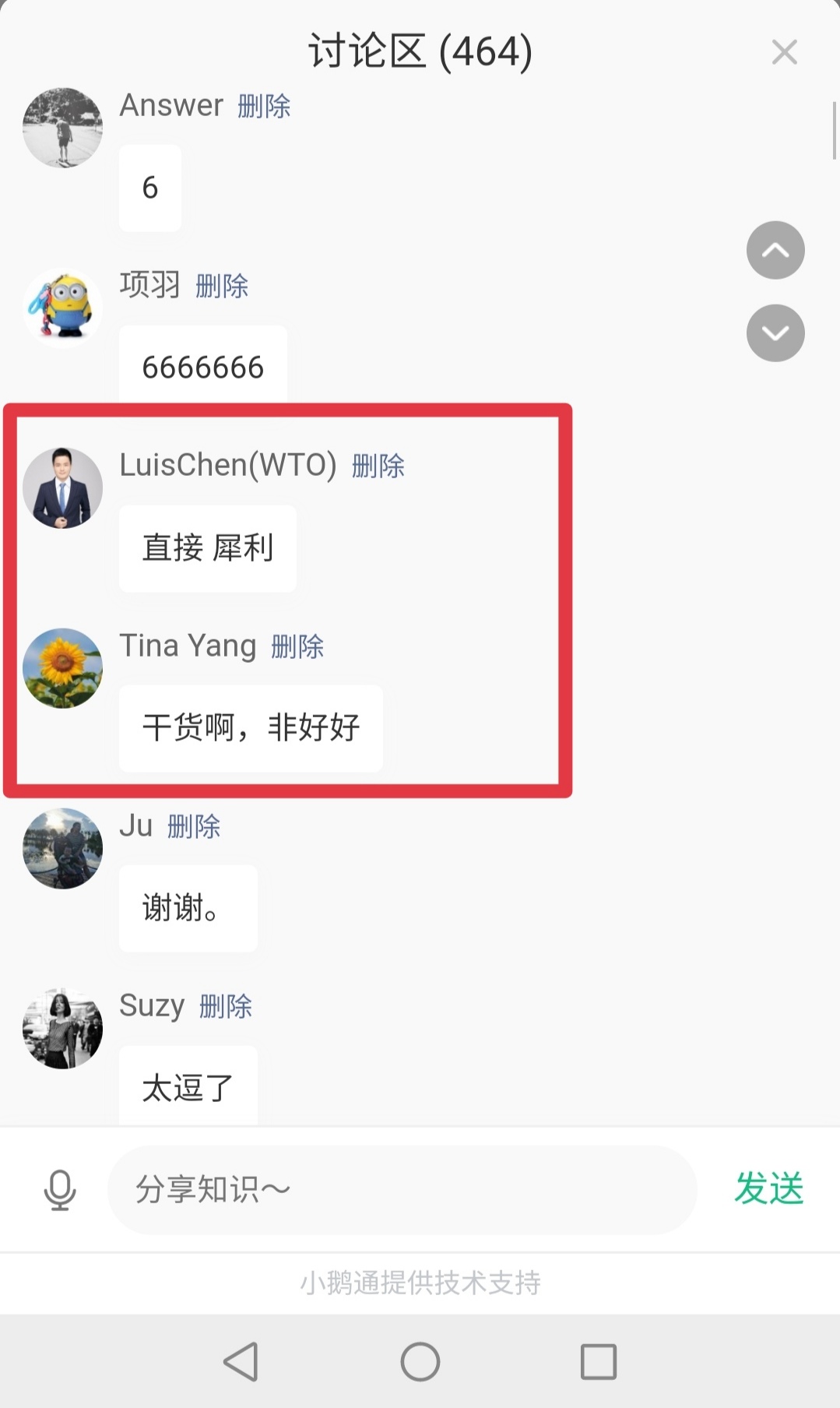Delete Answer's comment
The height and width of the screenshot is (1408, 840).
(x=264, y=106)
